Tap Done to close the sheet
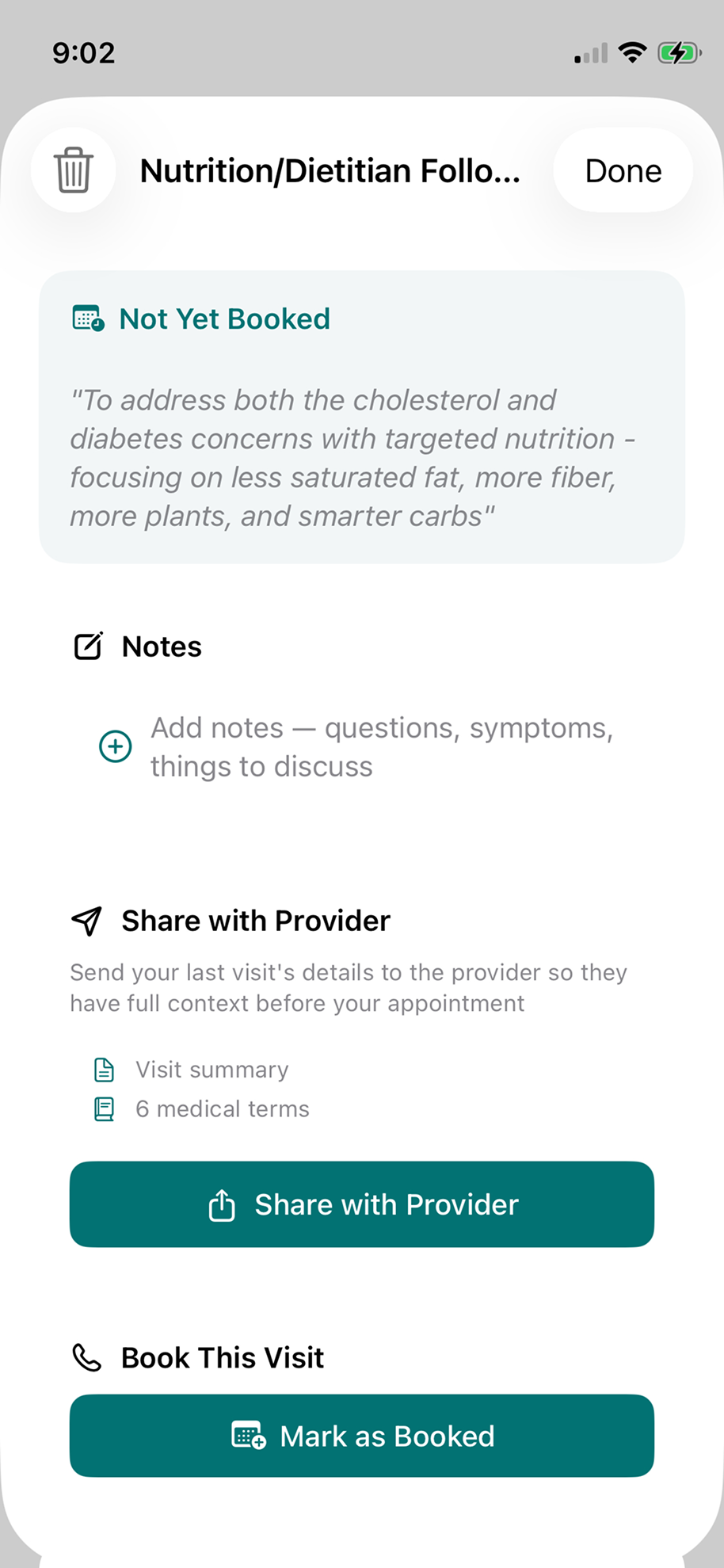This screenshot has width=724, height=1568. pos(623,170)
